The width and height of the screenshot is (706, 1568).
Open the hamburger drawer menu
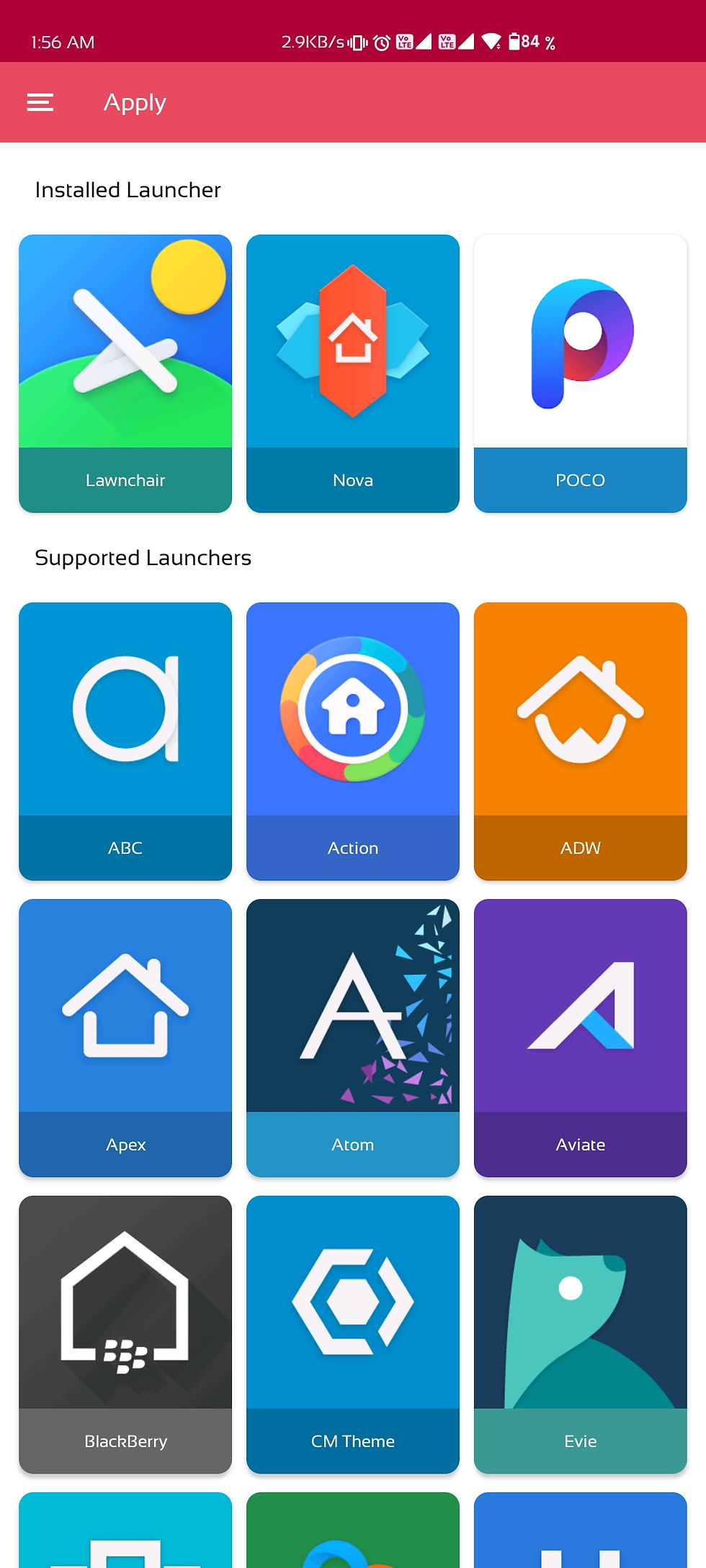(40, 102)
